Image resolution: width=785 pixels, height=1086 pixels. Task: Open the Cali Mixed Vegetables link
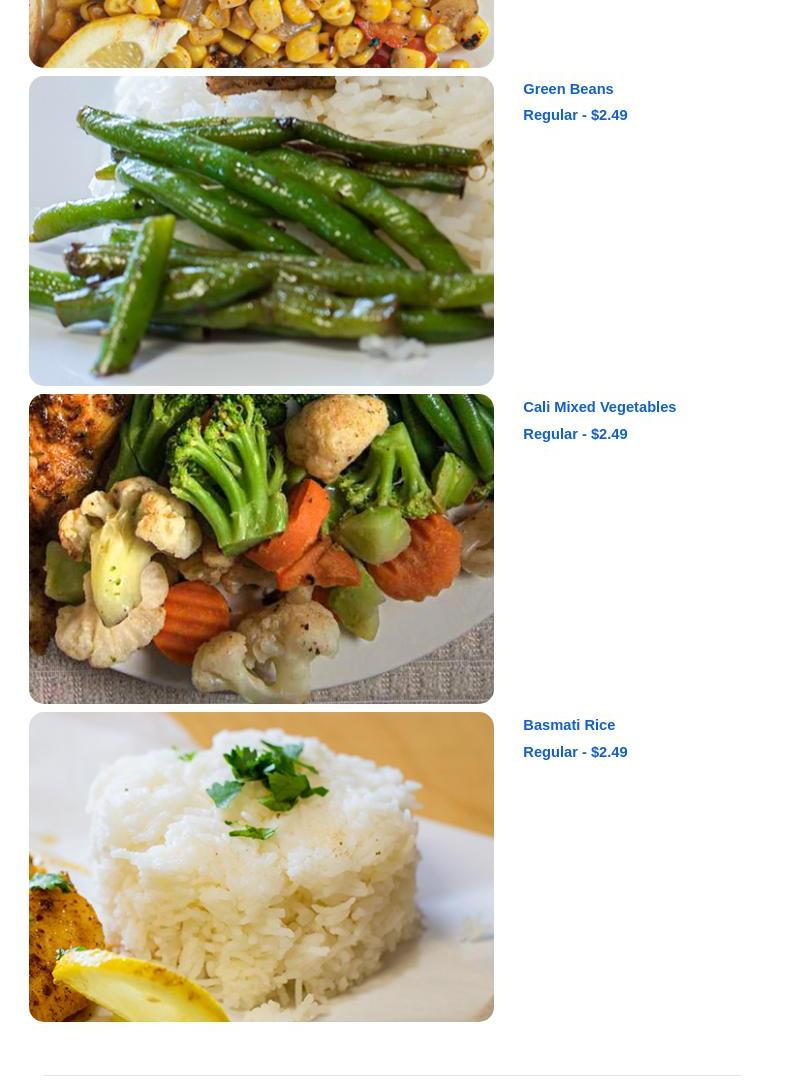tap(599, 407)
